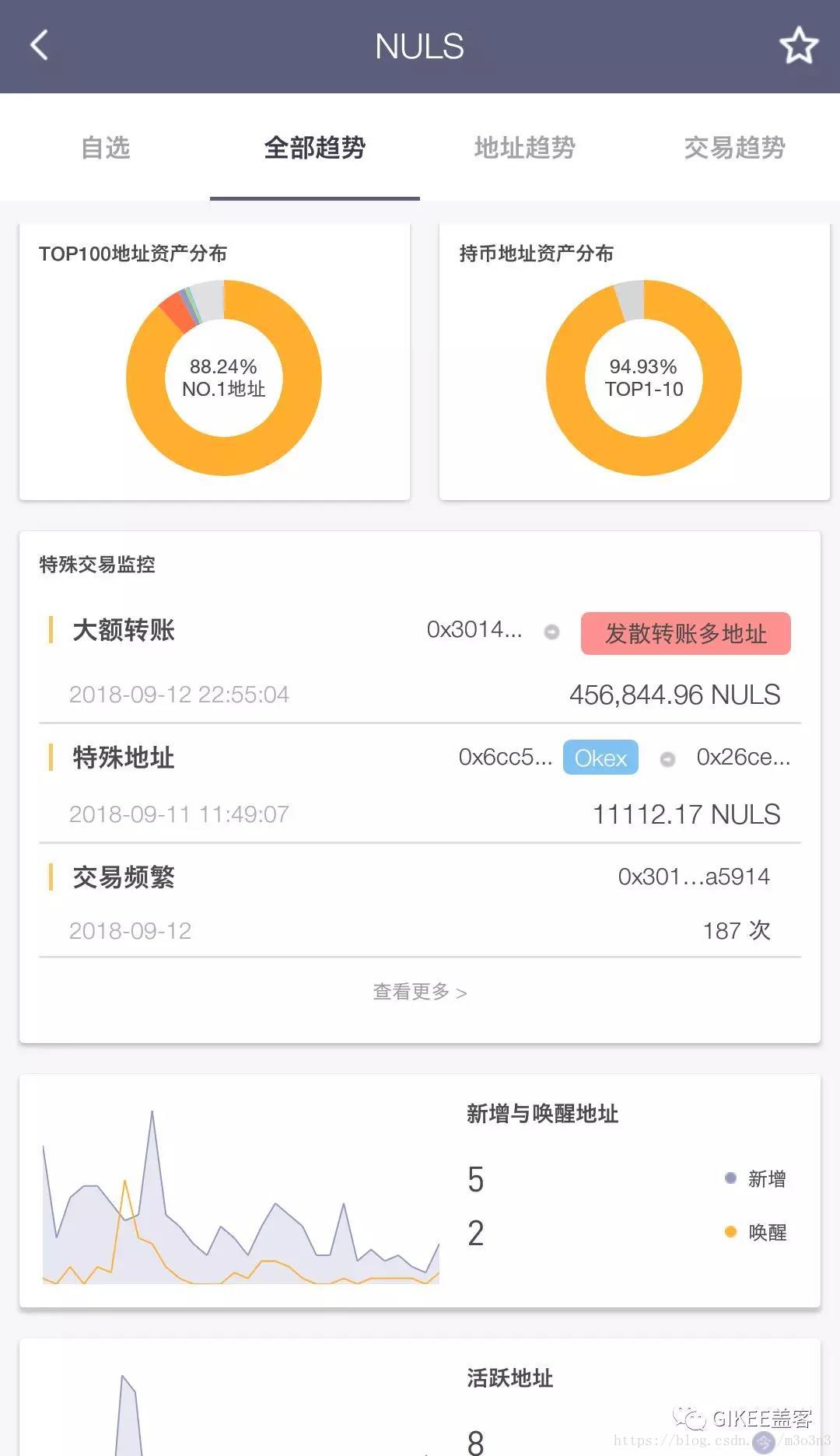Switch to the 自选 tab
Viewport: 840px width, 1456px height.
pos(105,147)
